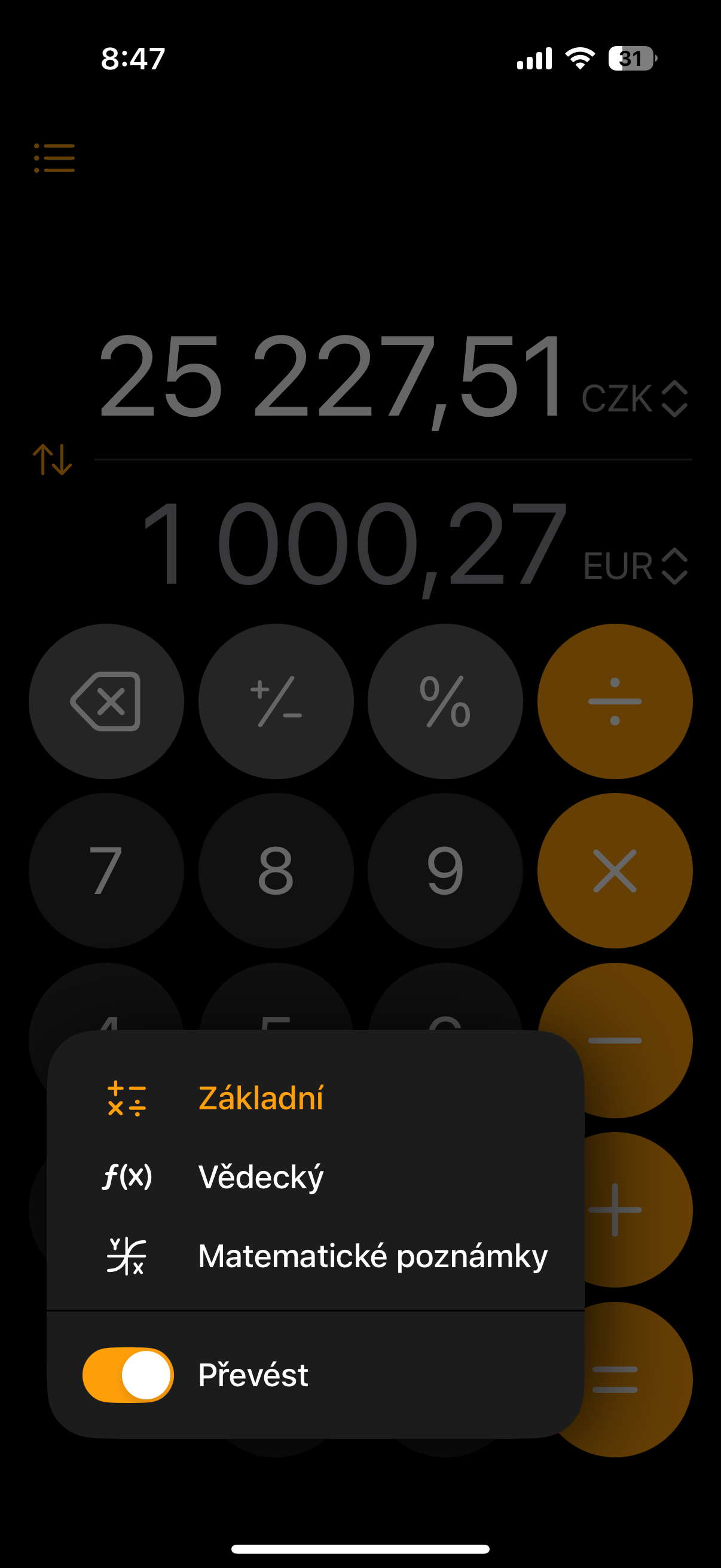Select Matematické poznámky mode
This screenshot has height=1568, width=721.
tap(372, 1255)
